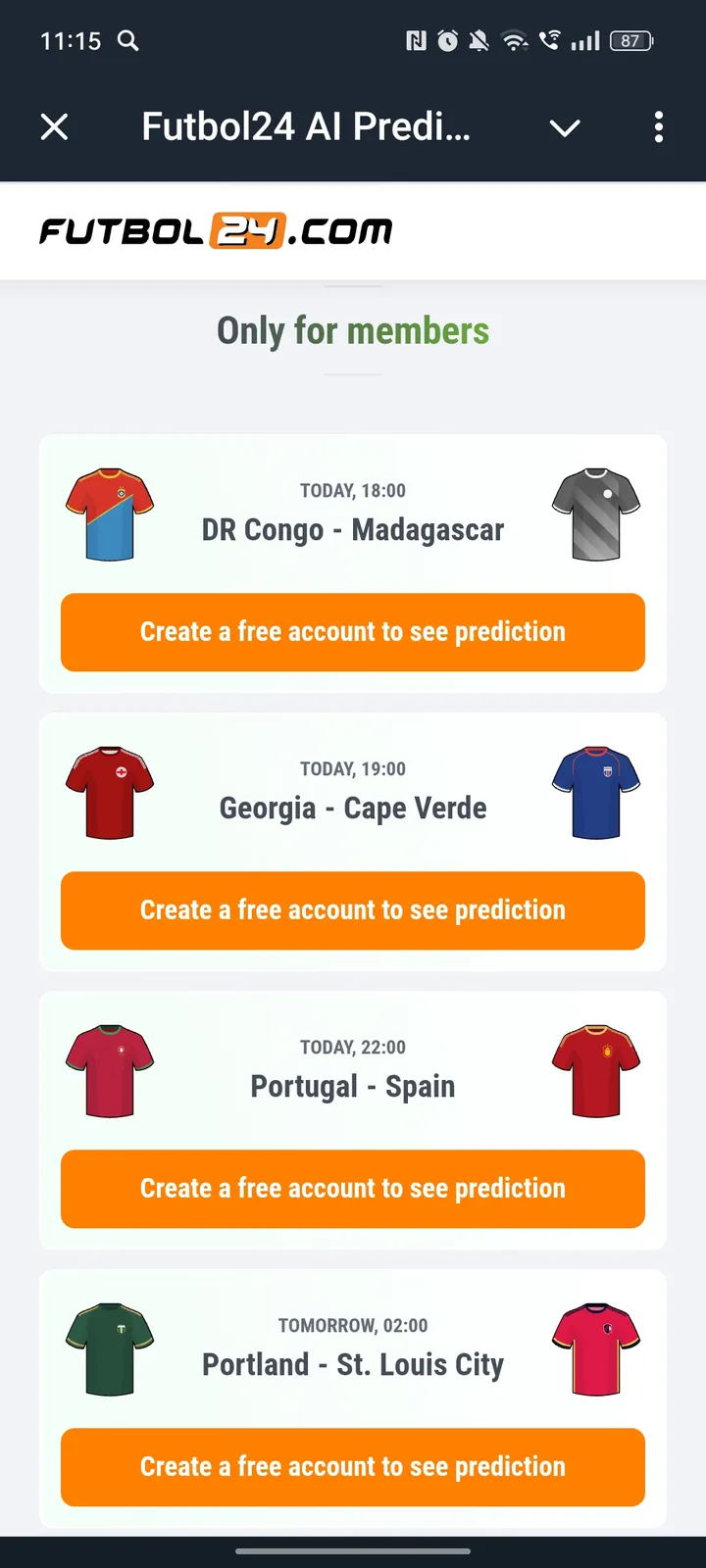Collapse the Futbol24 AI Predictions view

(565, 127)
